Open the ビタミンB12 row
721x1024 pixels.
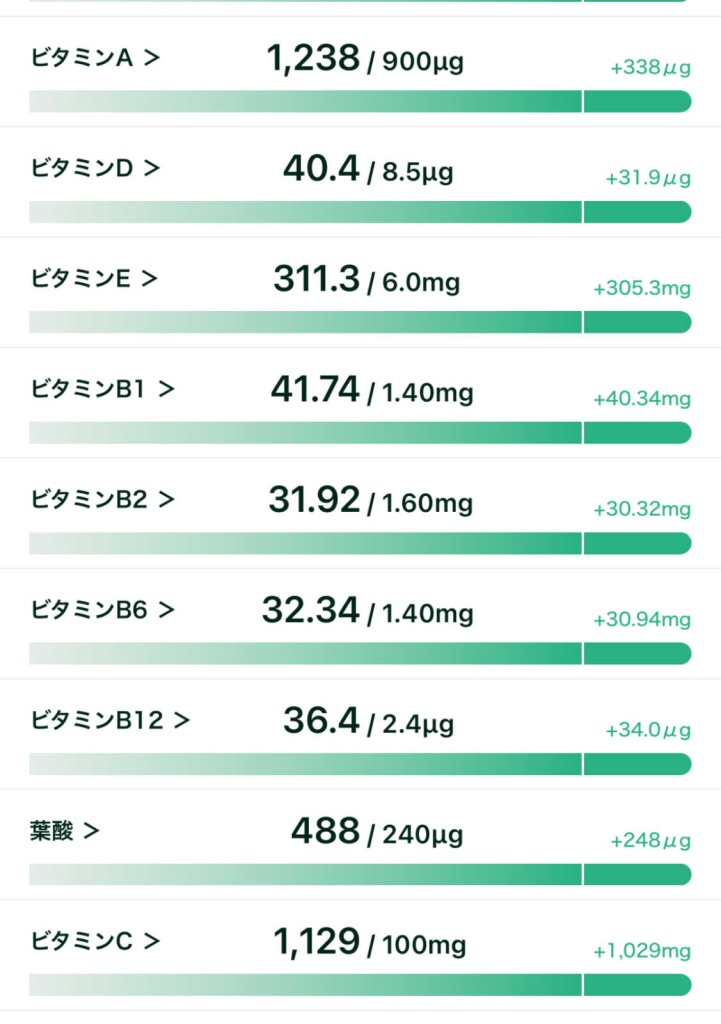coord(110,719)
